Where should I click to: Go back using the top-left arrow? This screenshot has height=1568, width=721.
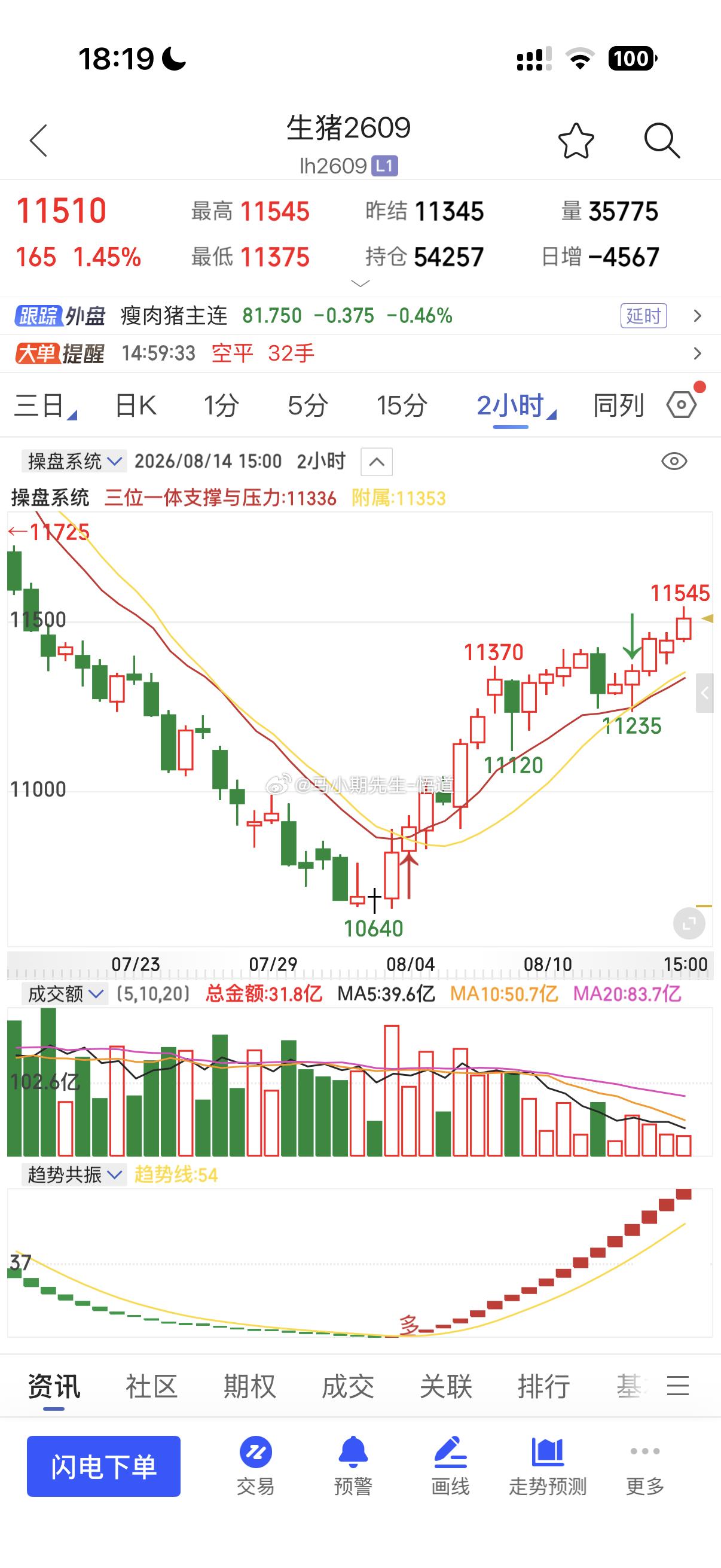coord(38,141)
